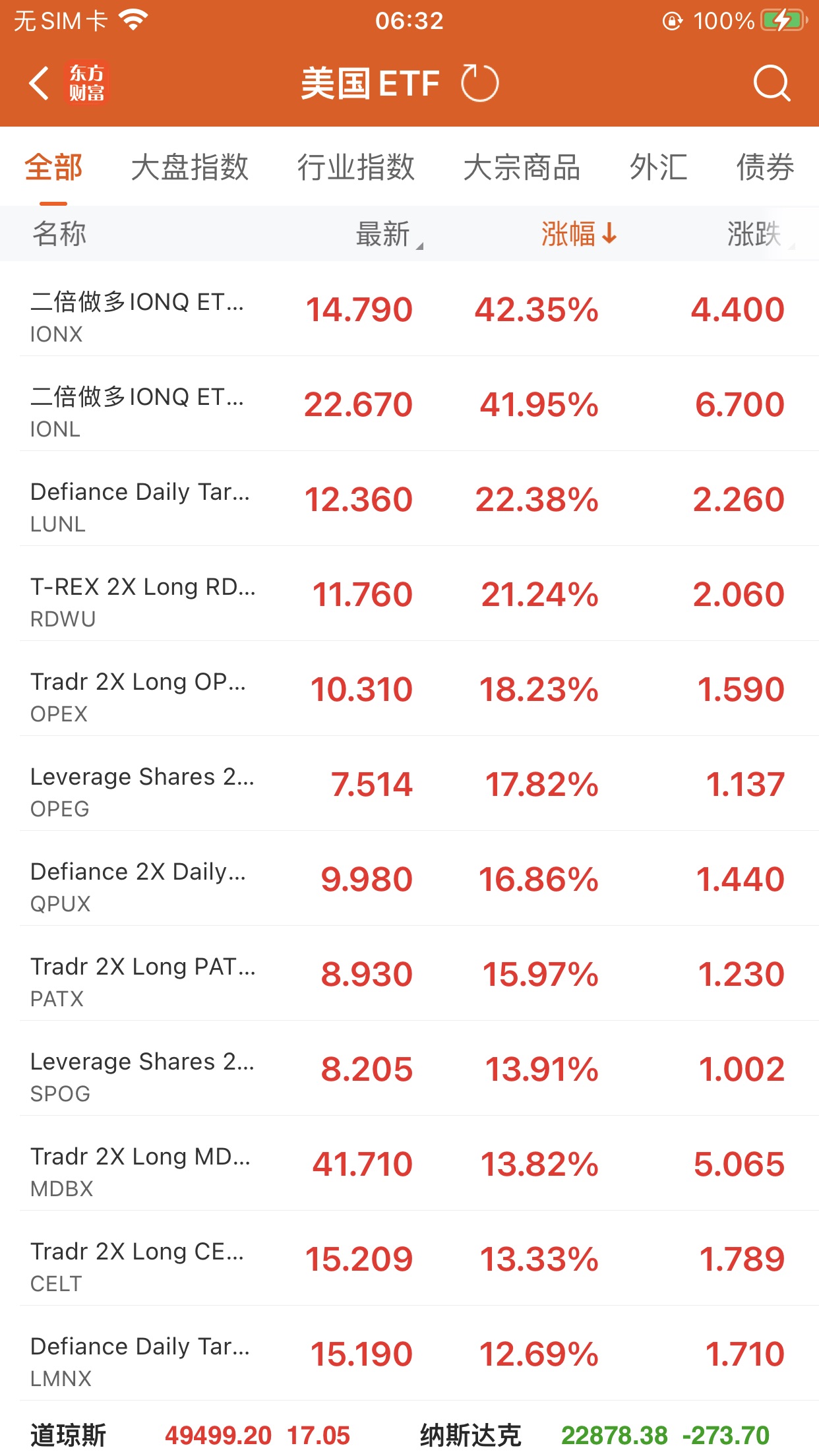Viewport: 819px width, 1456px height.
Task: View the IONL ETF quote
Action: pyautogui.click(x=409, y=405)
